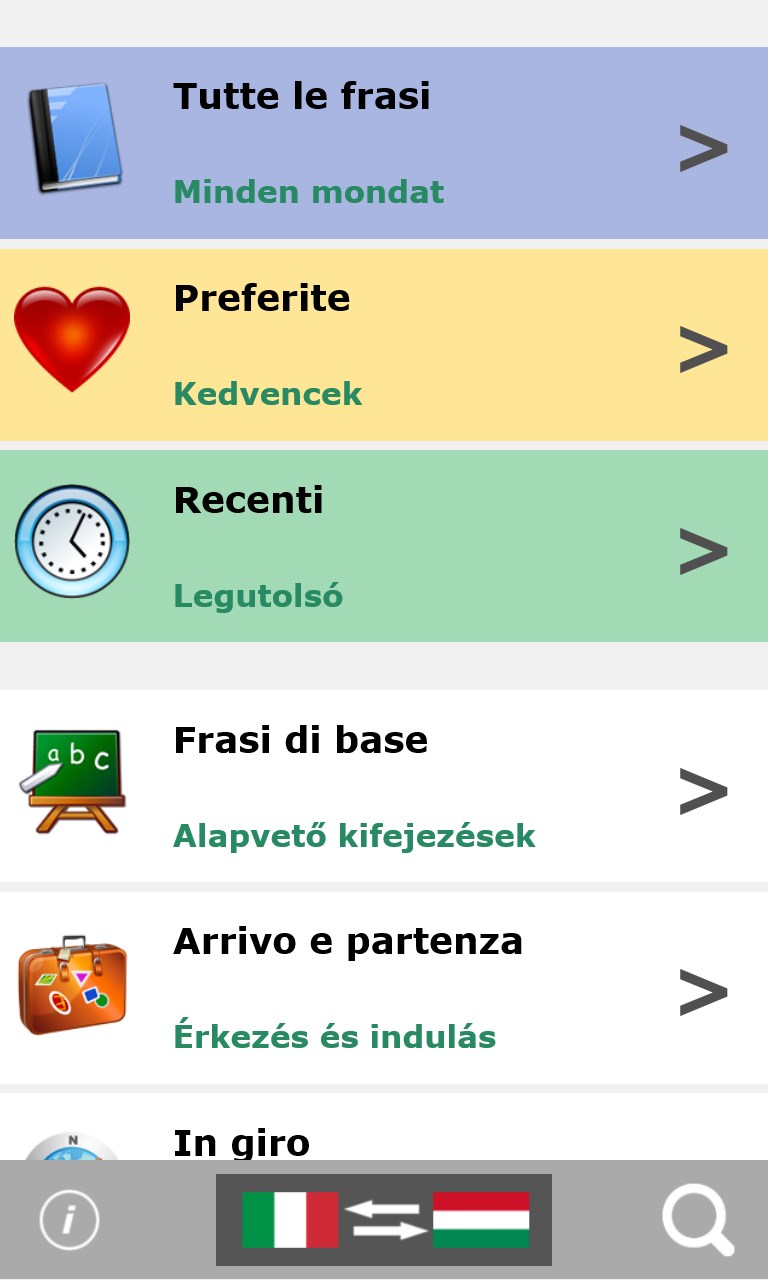The image size is (768, 1280).
Task: Open the info icon
Action: [69, 1220]
